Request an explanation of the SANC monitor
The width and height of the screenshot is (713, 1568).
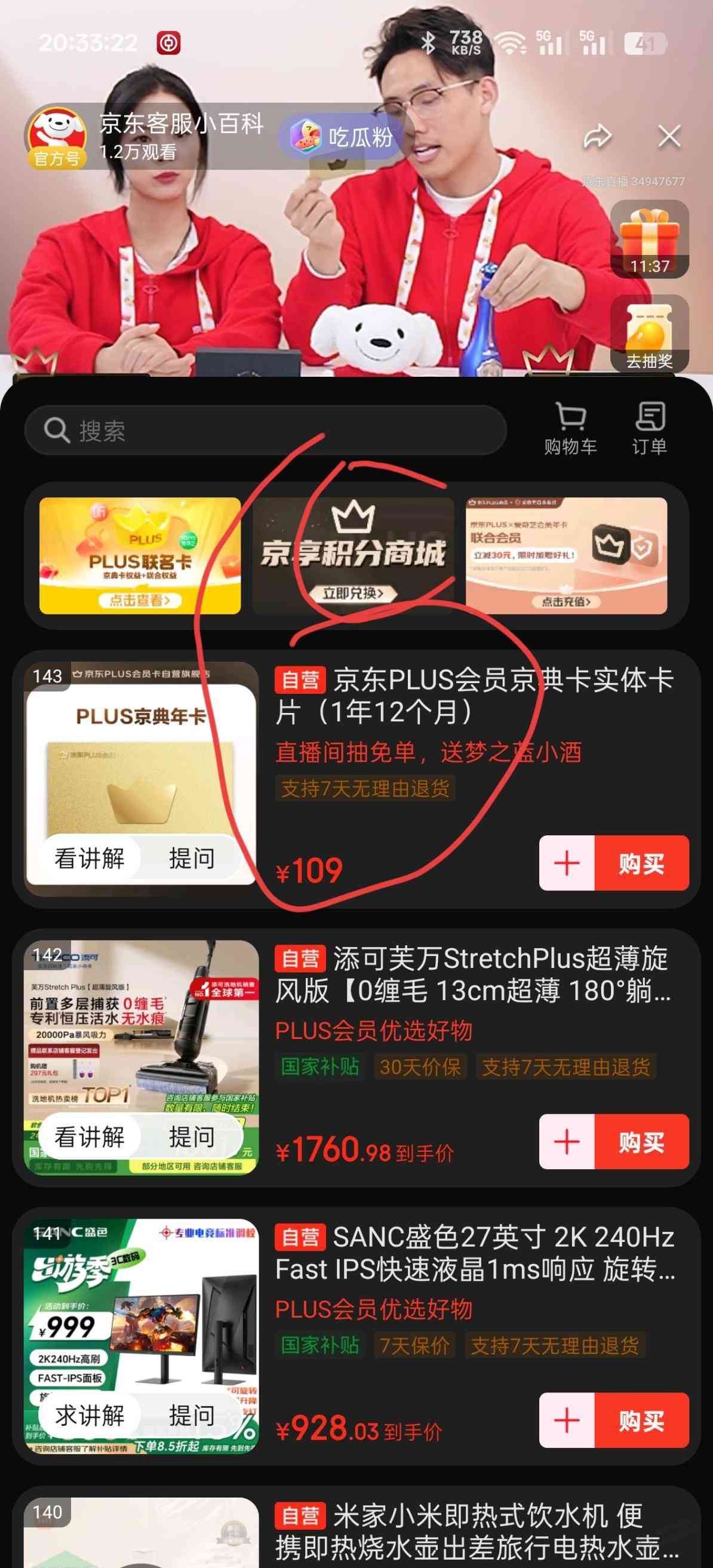pos(90,1415)
